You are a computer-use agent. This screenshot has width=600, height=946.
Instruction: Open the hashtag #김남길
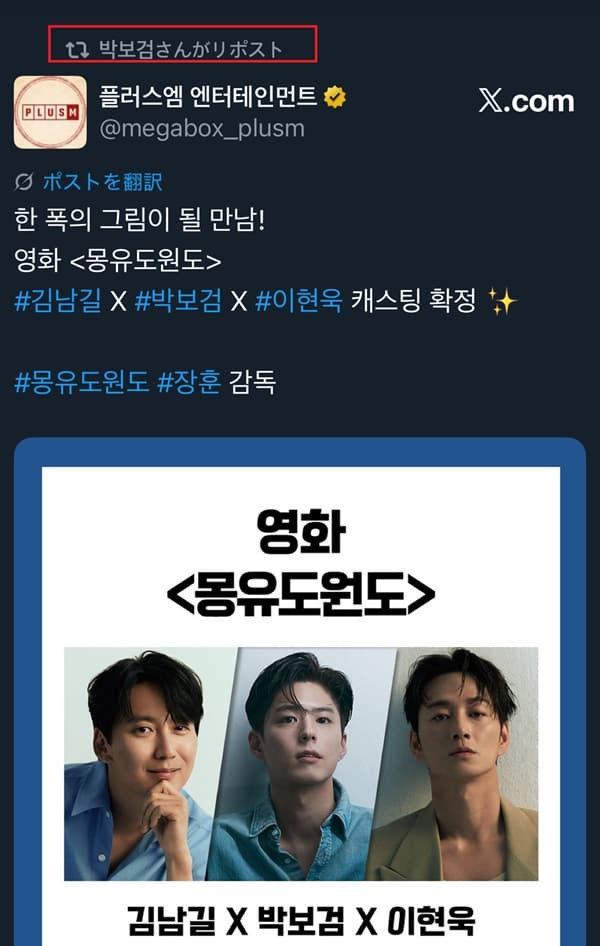tap(58, 301)
